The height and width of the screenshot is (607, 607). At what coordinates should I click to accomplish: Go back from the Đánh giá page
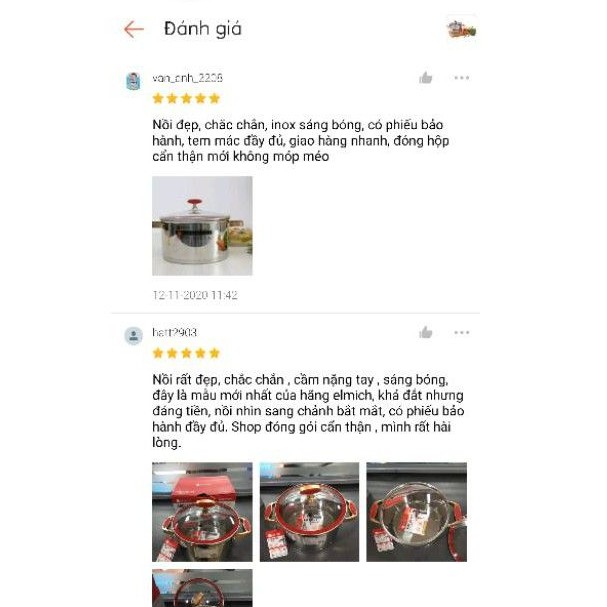tap(134, 29)
